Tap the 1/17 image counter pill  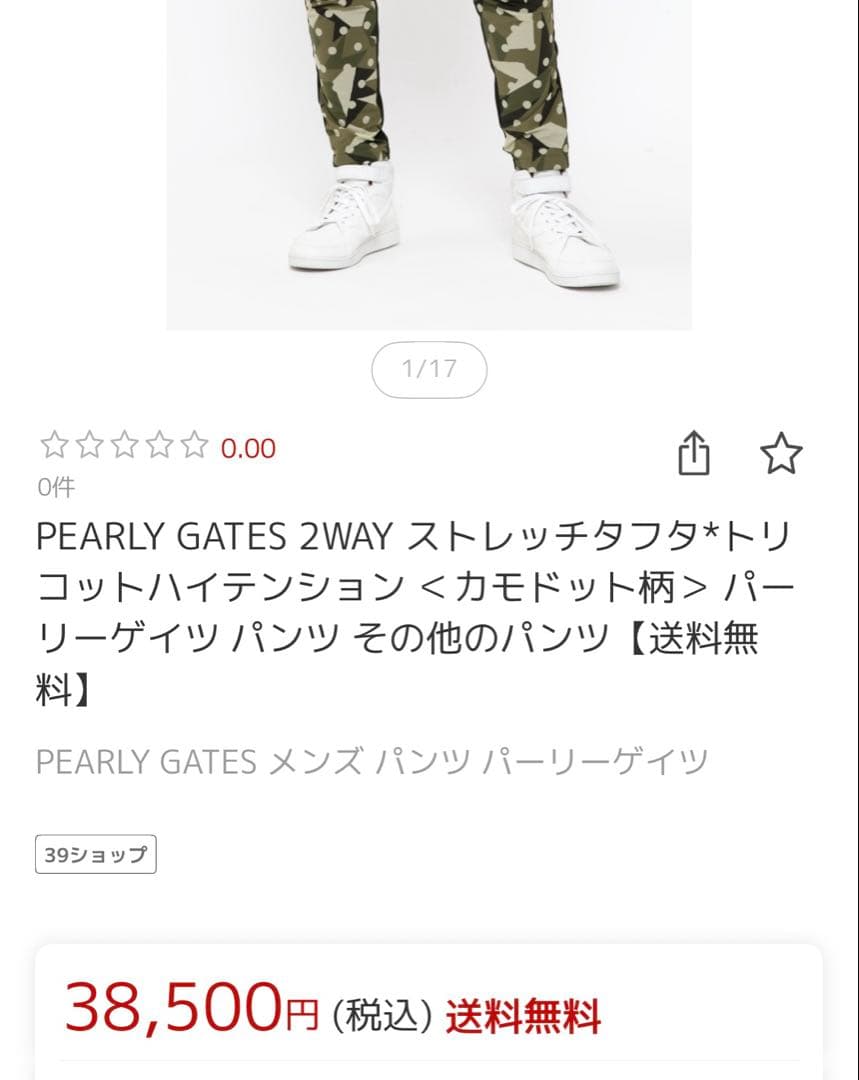click(429, 369)
